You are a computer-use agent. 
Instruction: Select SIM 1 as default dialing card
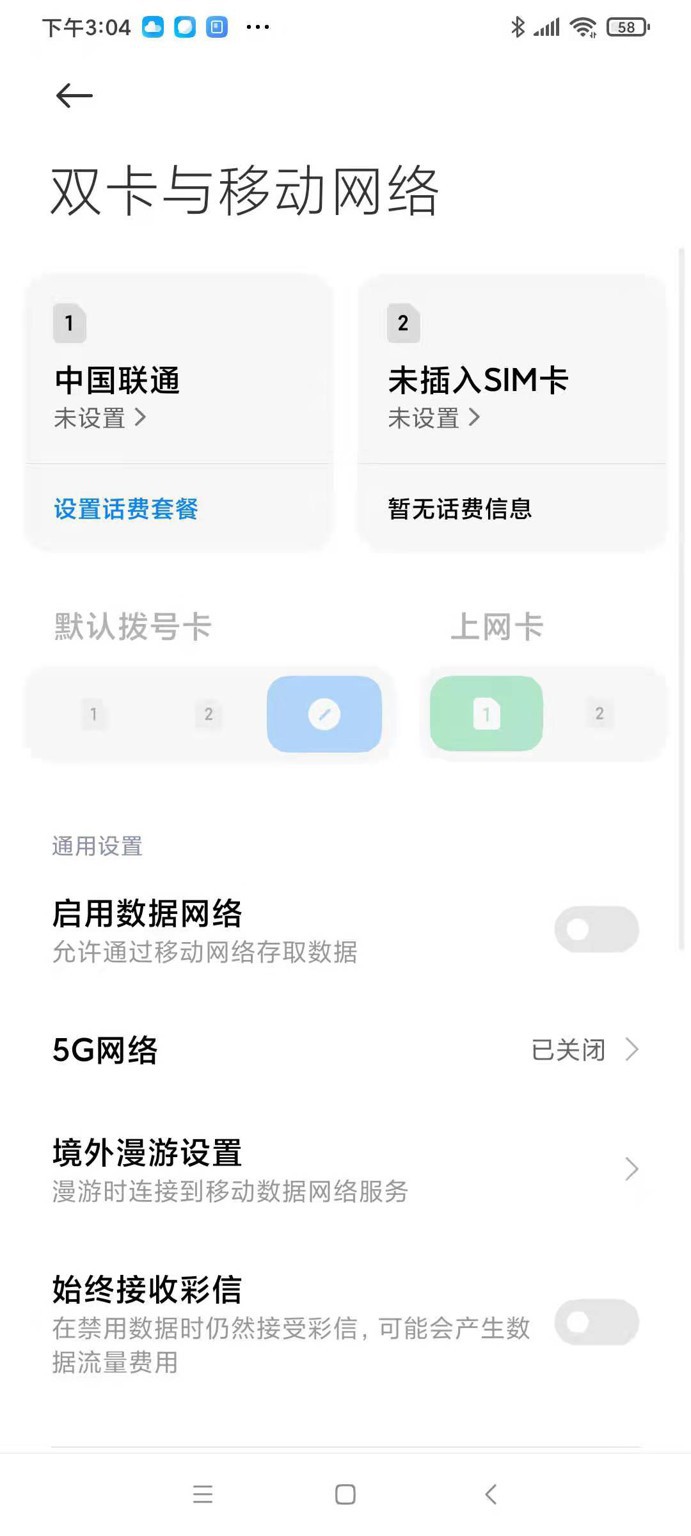(x=94, y=714)
